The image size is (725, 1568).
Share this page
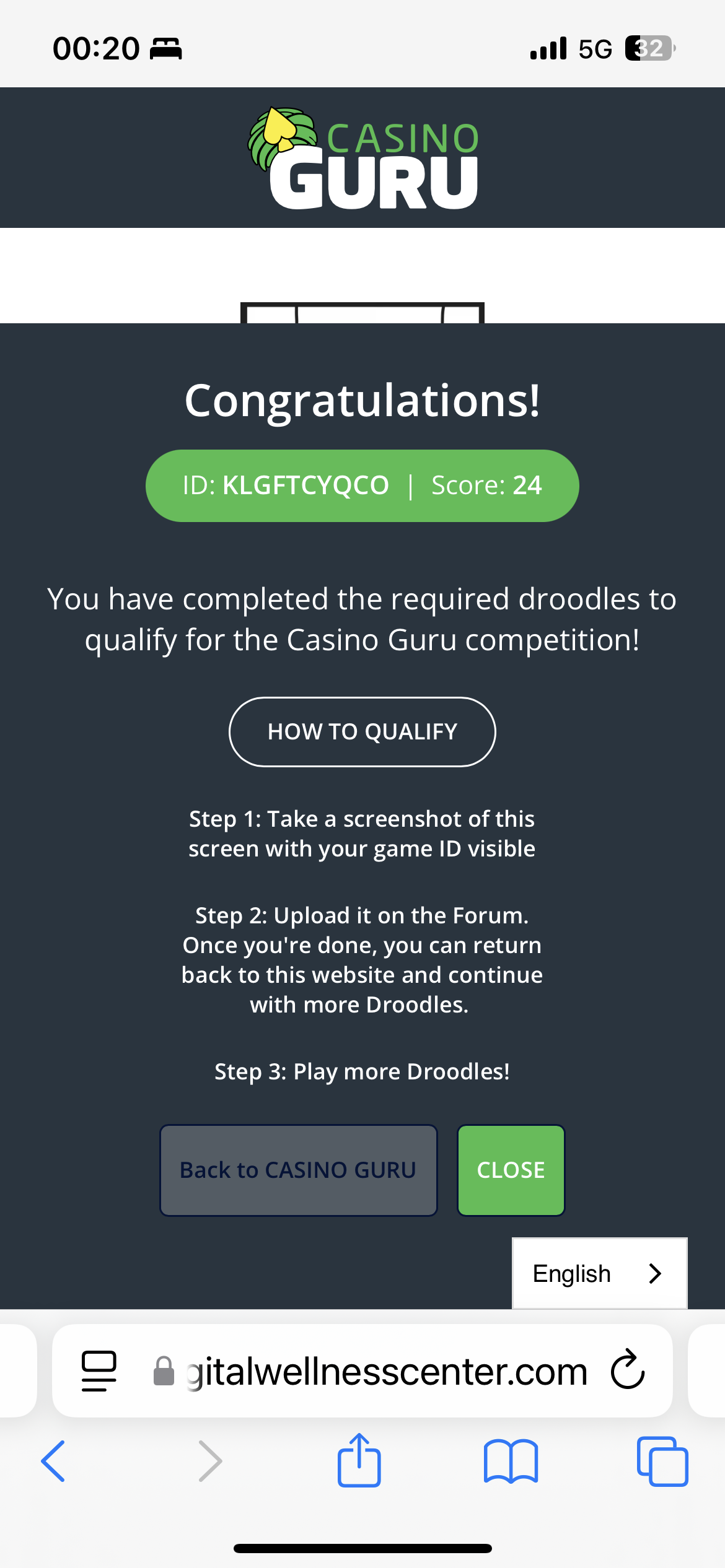click(359, 1461)
